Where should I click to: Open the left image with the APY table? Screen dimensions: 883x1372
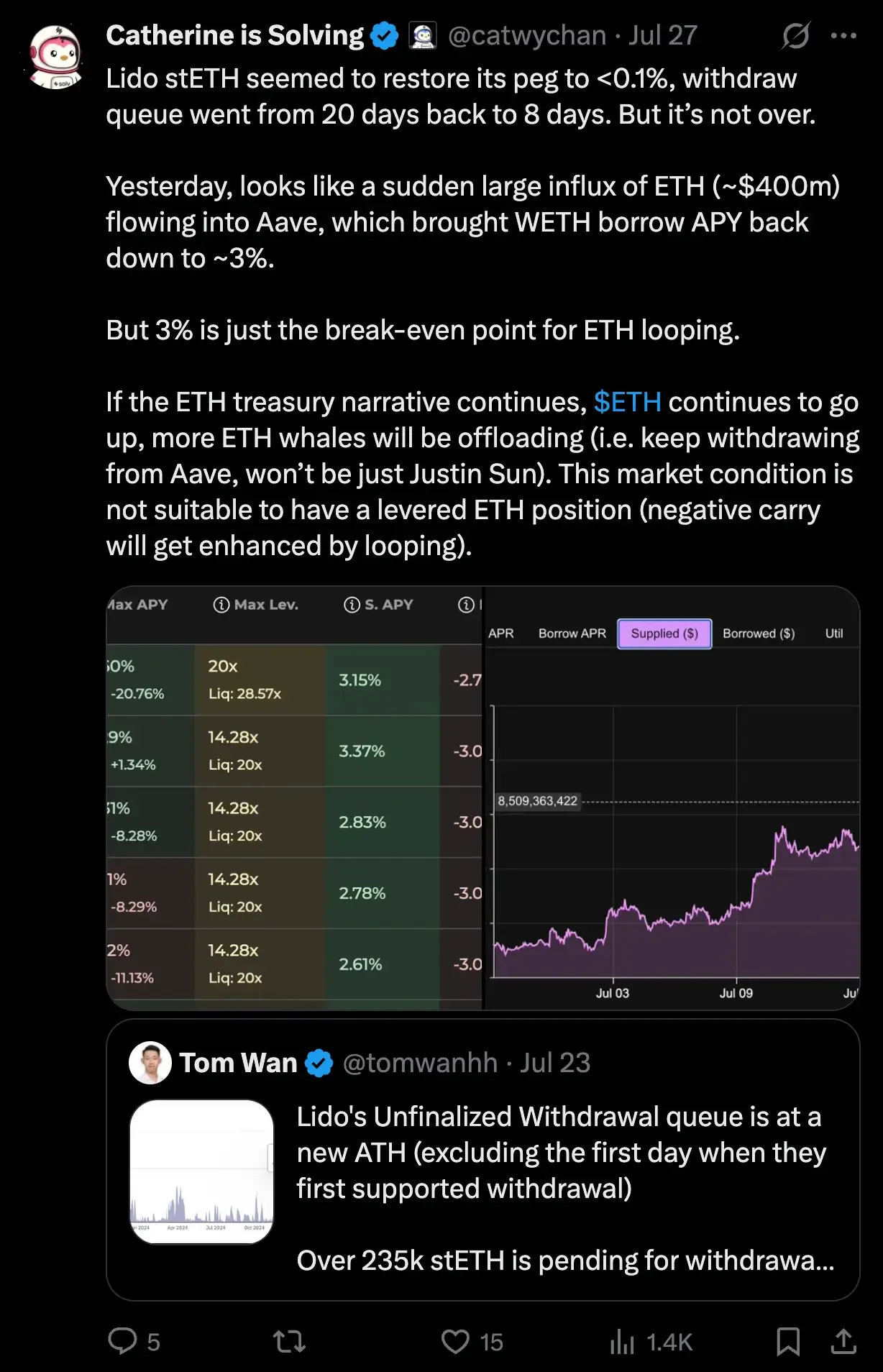coord(294,798)
